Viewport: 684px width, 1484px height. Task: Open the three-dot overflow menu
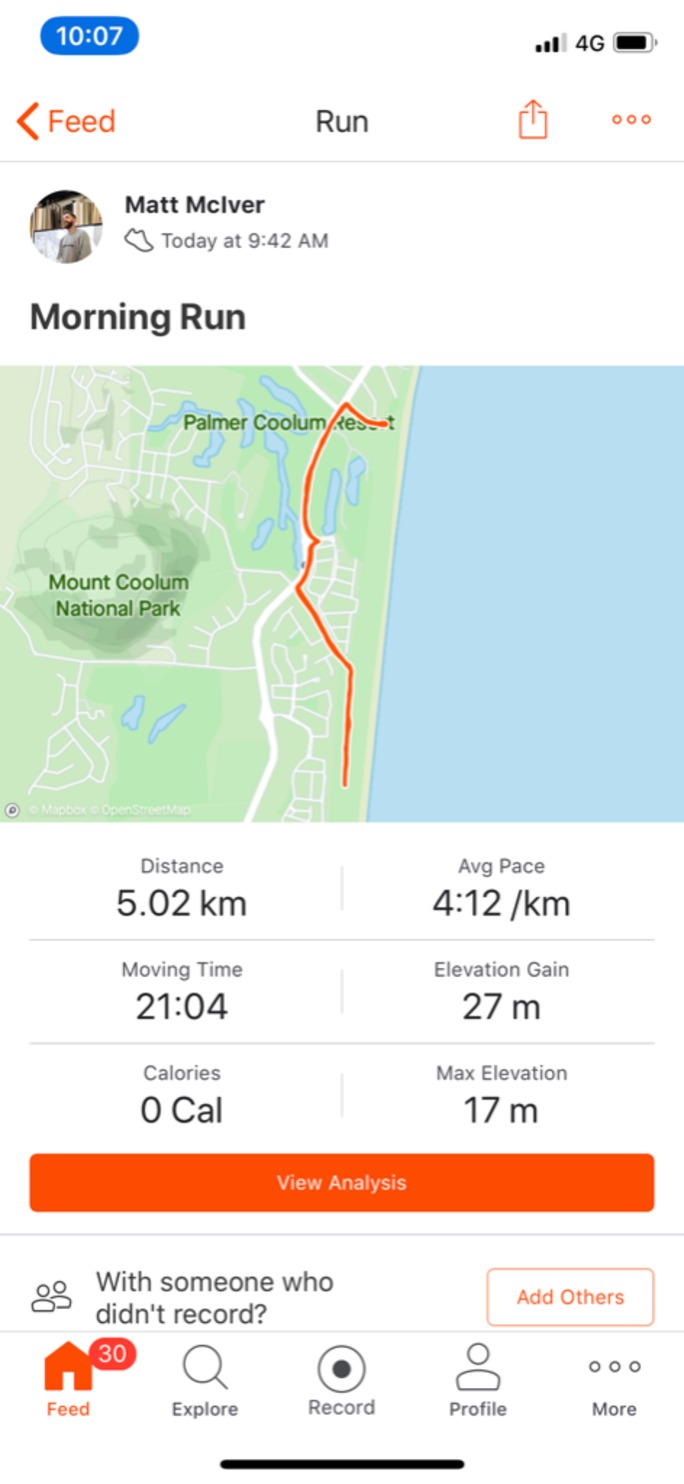tap(631, 120)
